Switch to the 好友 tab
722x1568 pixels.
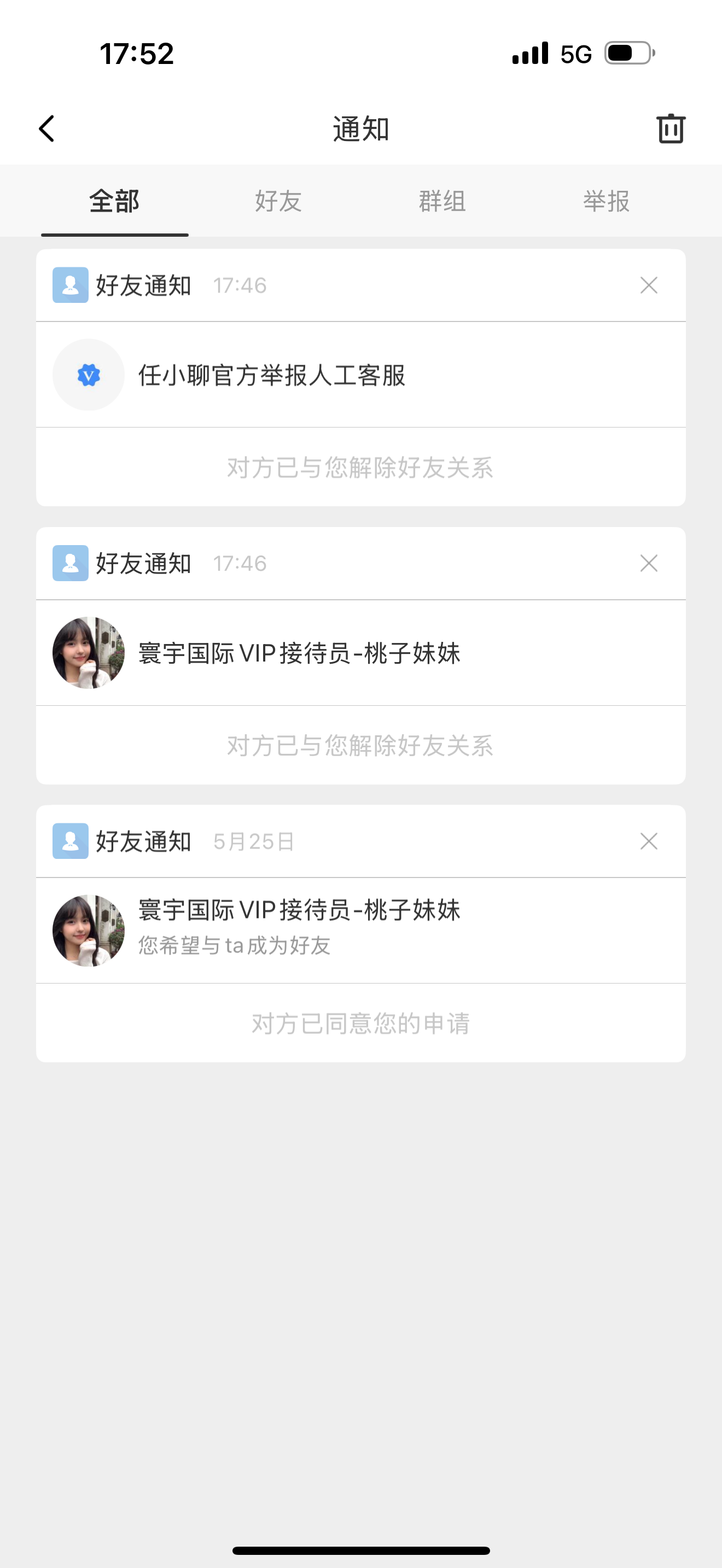[x=278, y=201]
